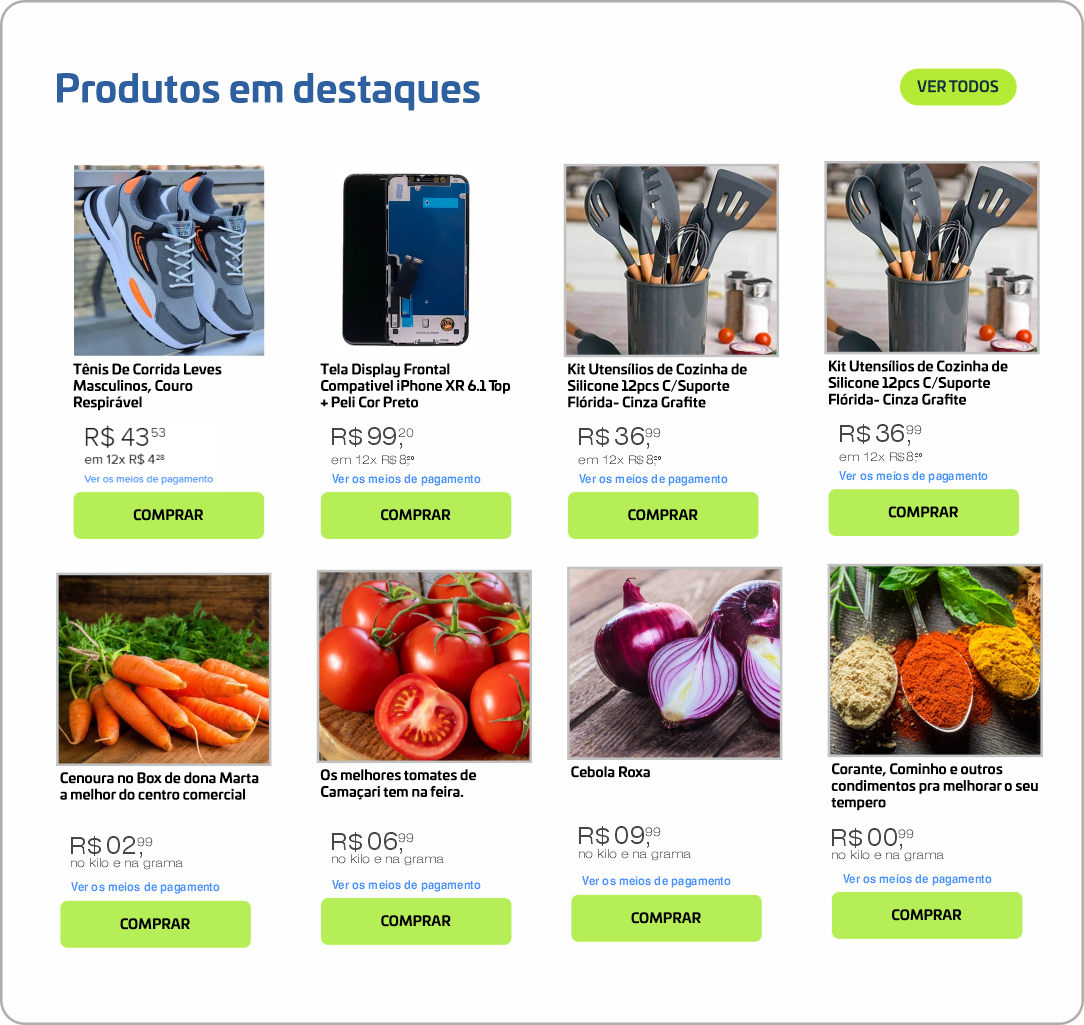Open the iPhone XR display product image
1084x1025 pixels.
[405, 260]
